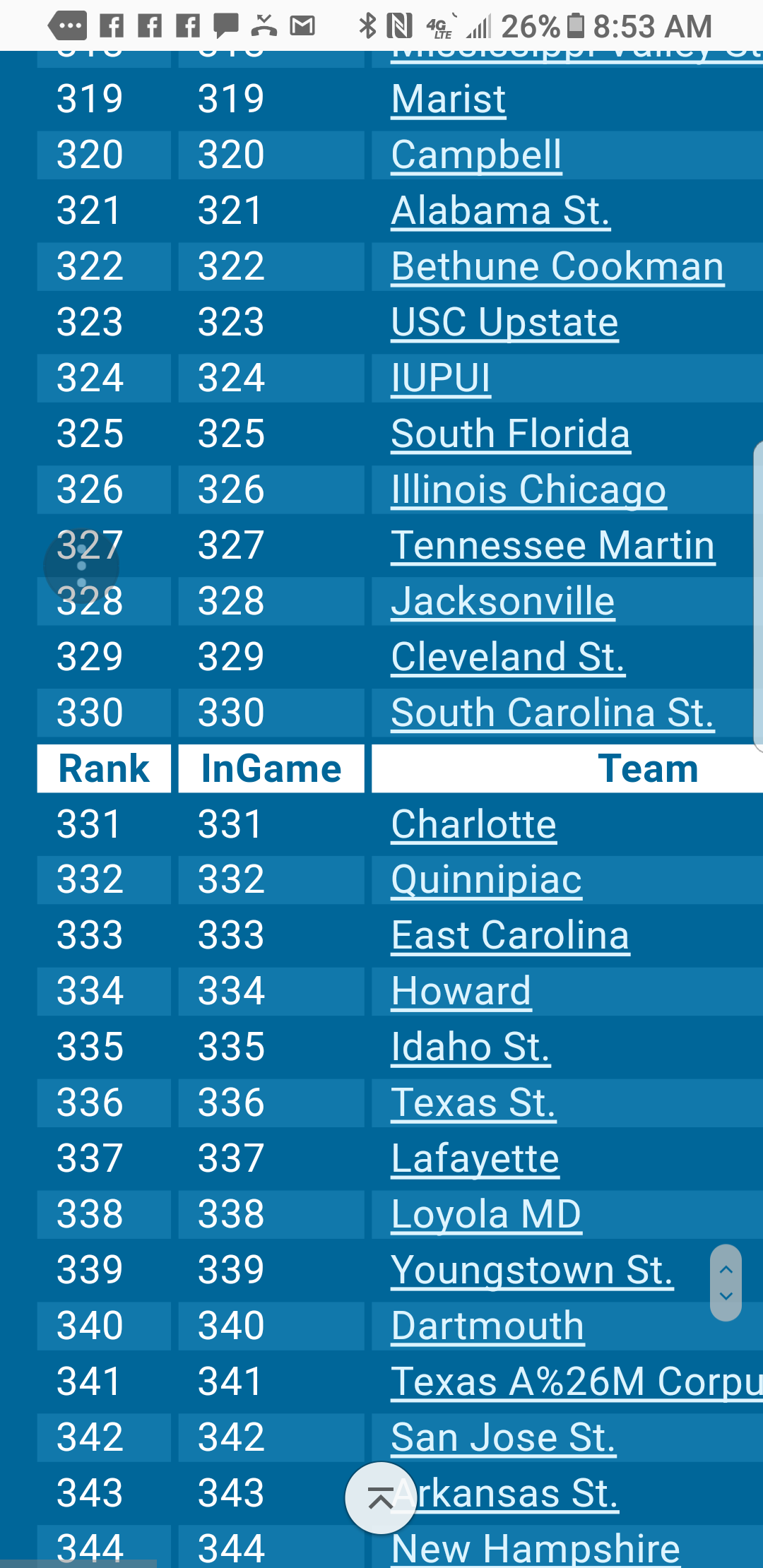The height and width of the screenshot is (1568, 763).
Task: Open the Campbell team page
Action: [477, 155]
